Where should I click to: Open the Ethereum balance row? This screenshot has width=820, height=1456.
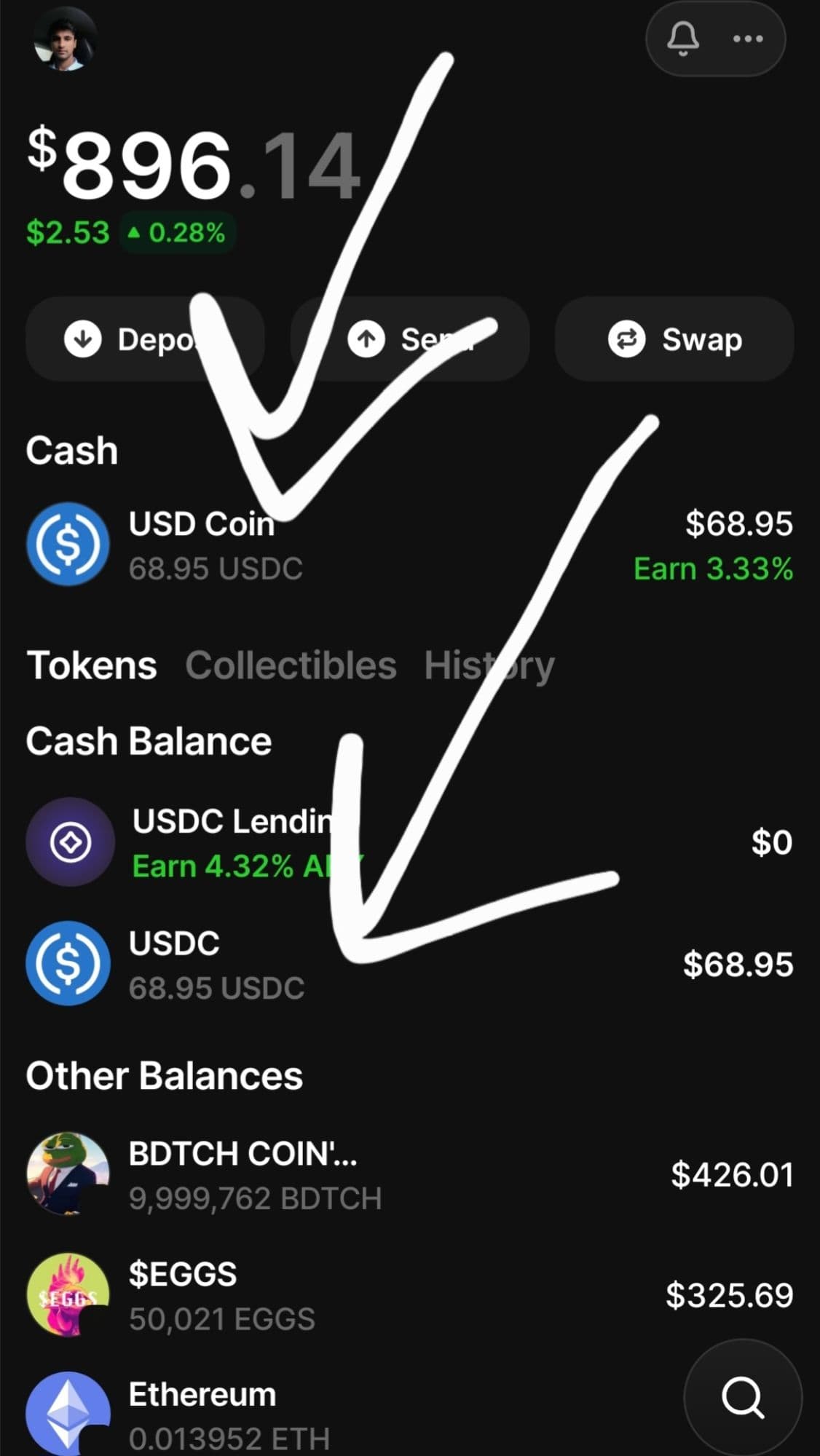(350, 1414)
